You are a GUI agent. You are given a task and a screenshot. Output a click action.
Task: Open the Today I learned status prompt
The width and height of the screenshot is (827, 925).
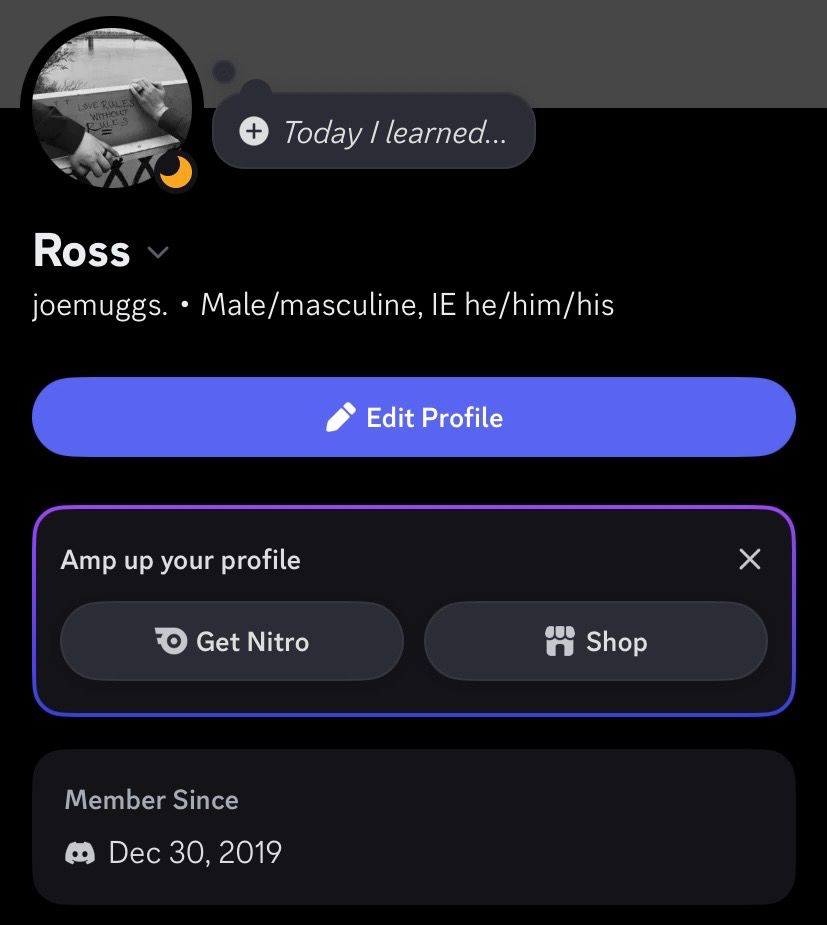[x=394, y=131]
